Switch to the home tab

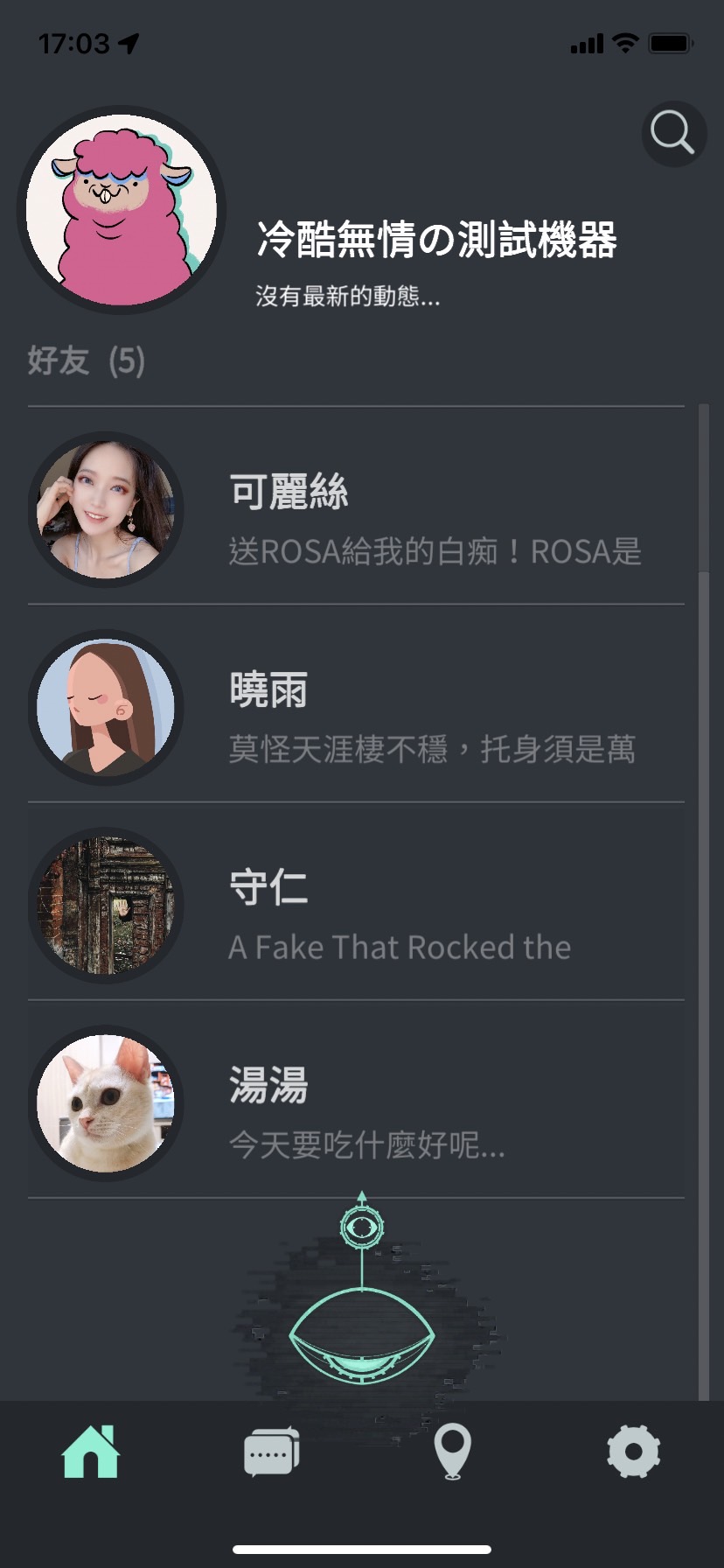90,1452
